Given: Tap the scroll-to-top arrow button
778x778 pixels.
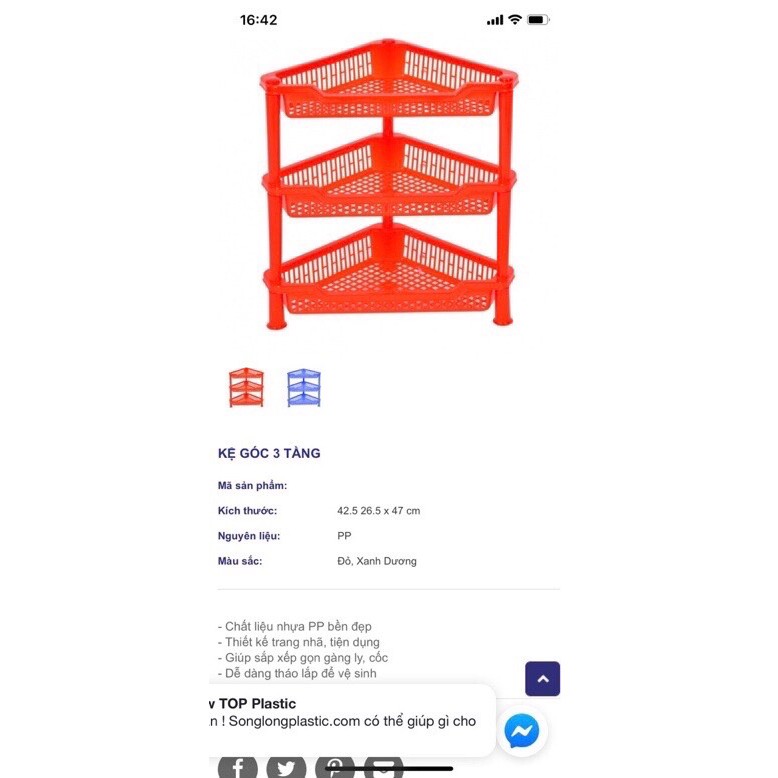Looking at the screenshot, I should (542, 679).
